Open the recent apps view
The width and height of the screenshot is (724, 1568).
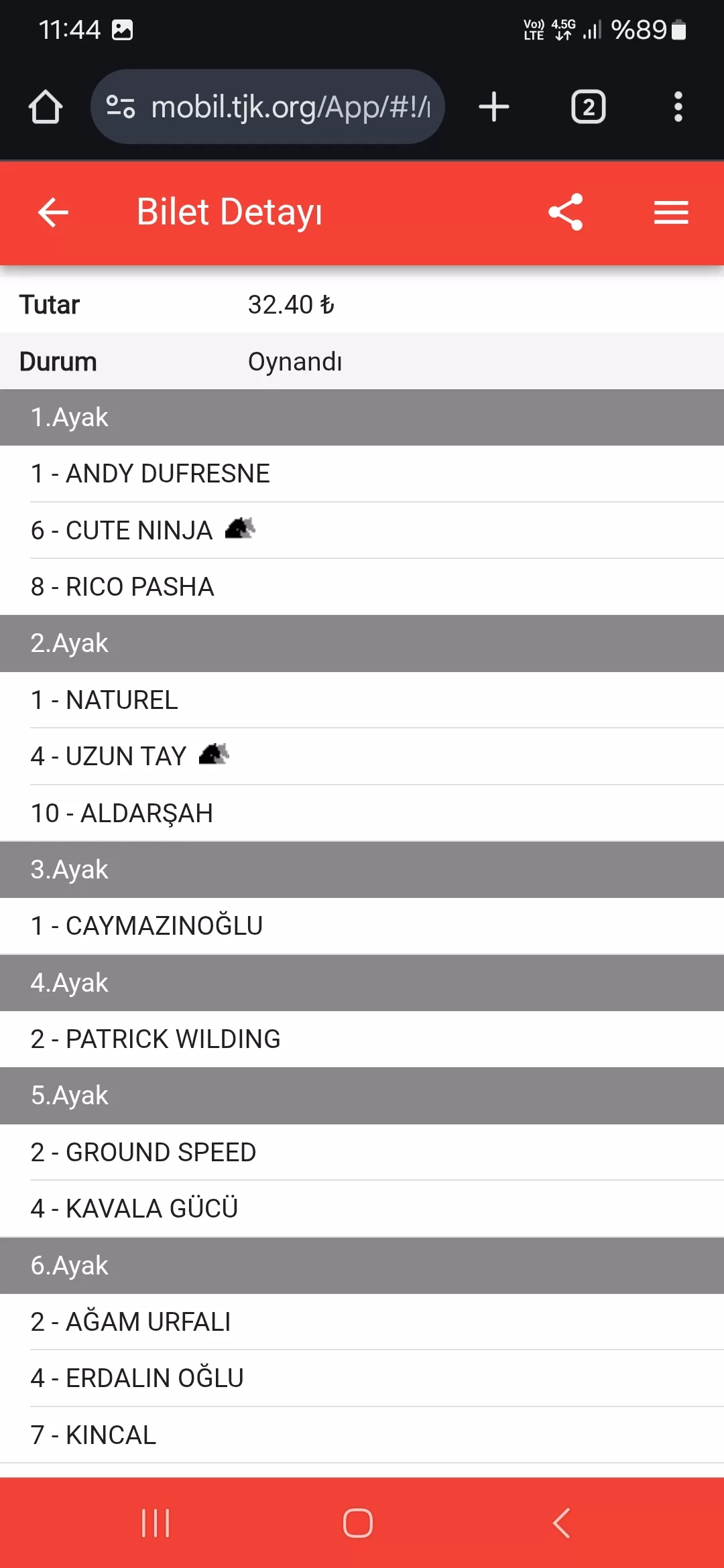pos(156,1523)
